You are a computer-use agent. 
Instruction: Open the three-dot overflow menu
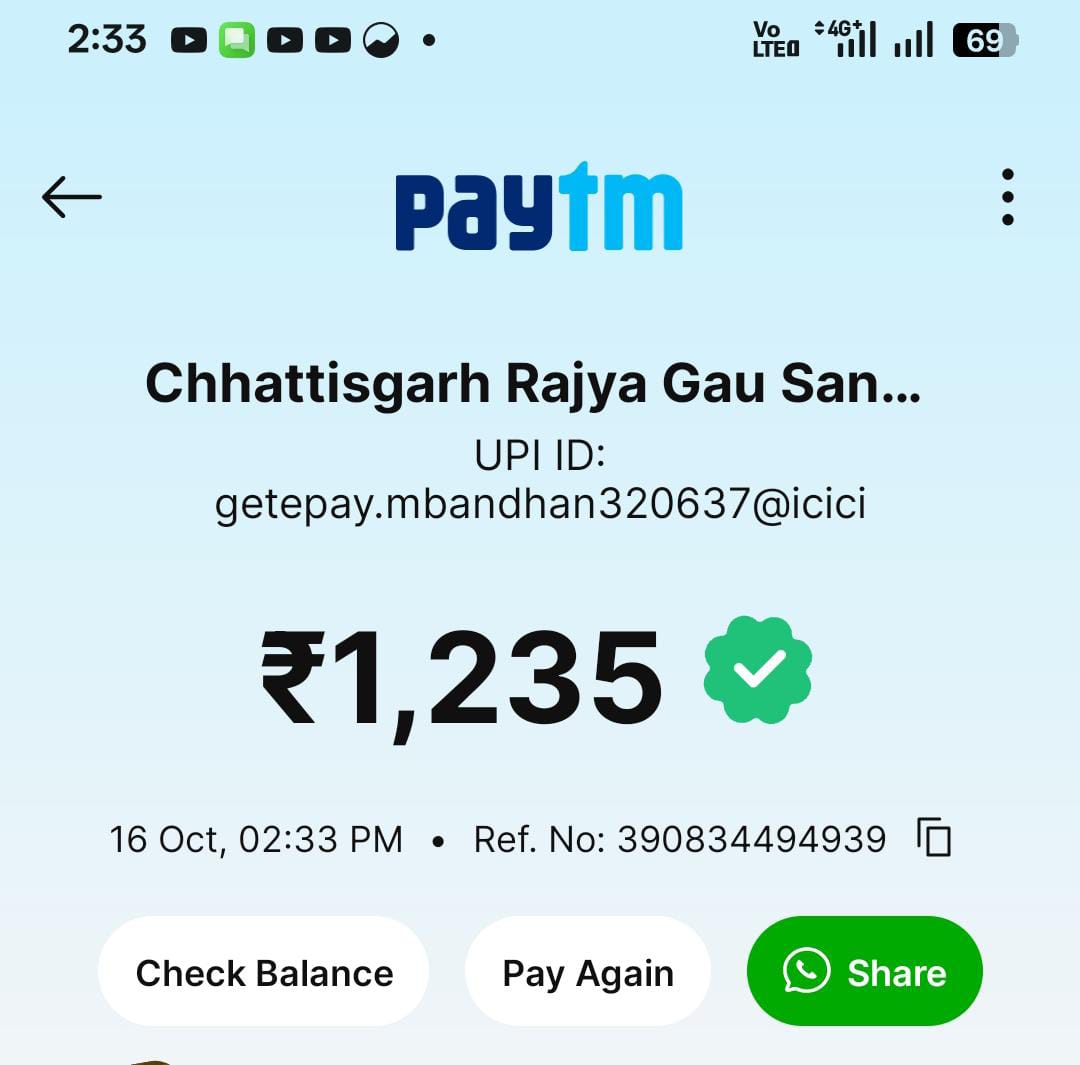(x=1007, y=197)
